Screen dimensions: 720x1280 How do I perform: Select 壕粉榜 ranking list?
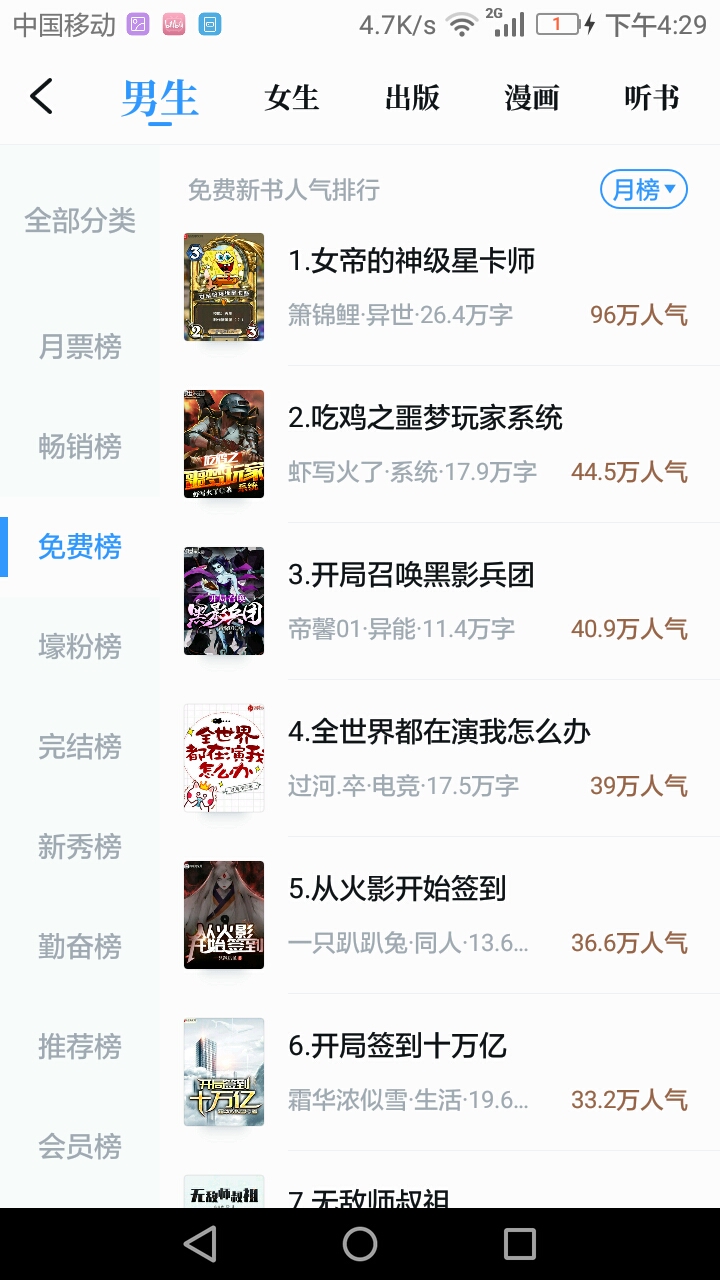[80, 647]
